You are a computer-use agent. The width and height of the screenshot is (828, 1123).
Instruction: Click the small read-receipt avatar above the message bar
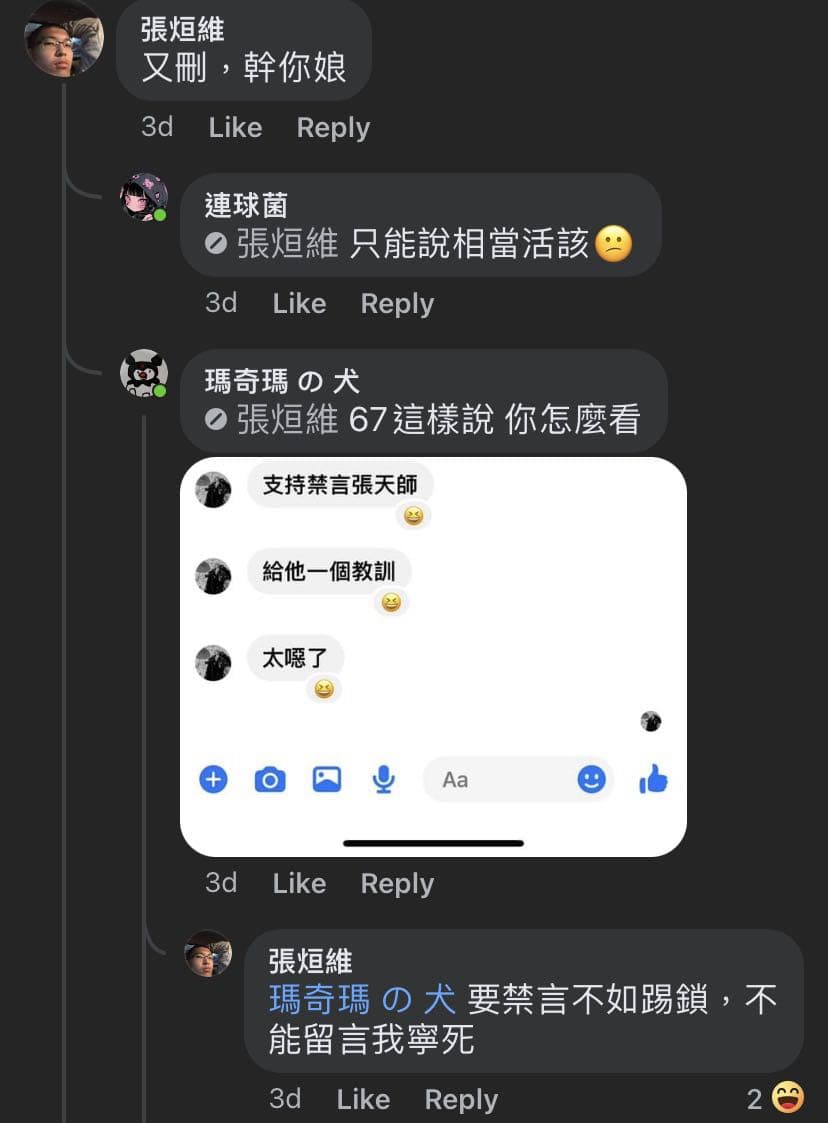point(652,720)
